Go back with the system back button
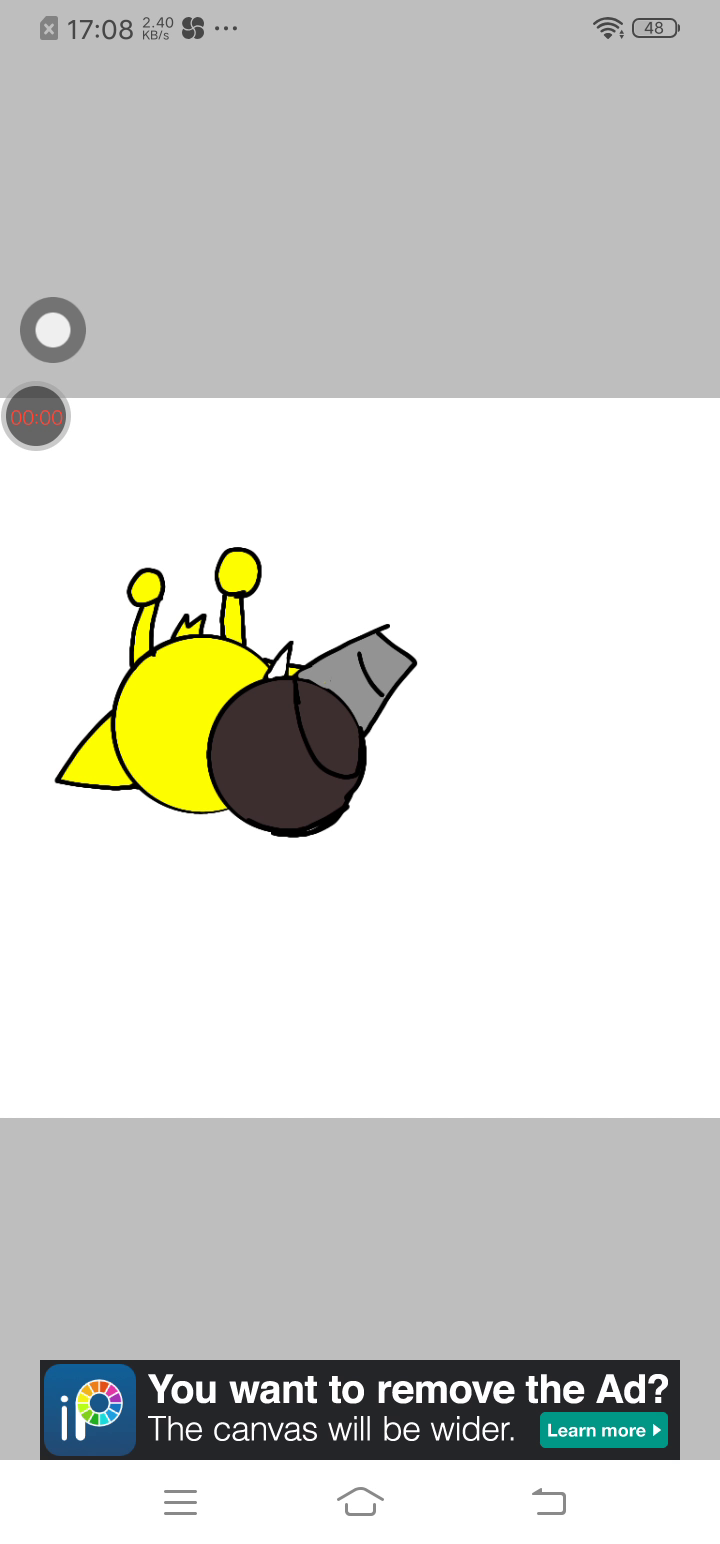The image size is (720, 1544). 548,1501
